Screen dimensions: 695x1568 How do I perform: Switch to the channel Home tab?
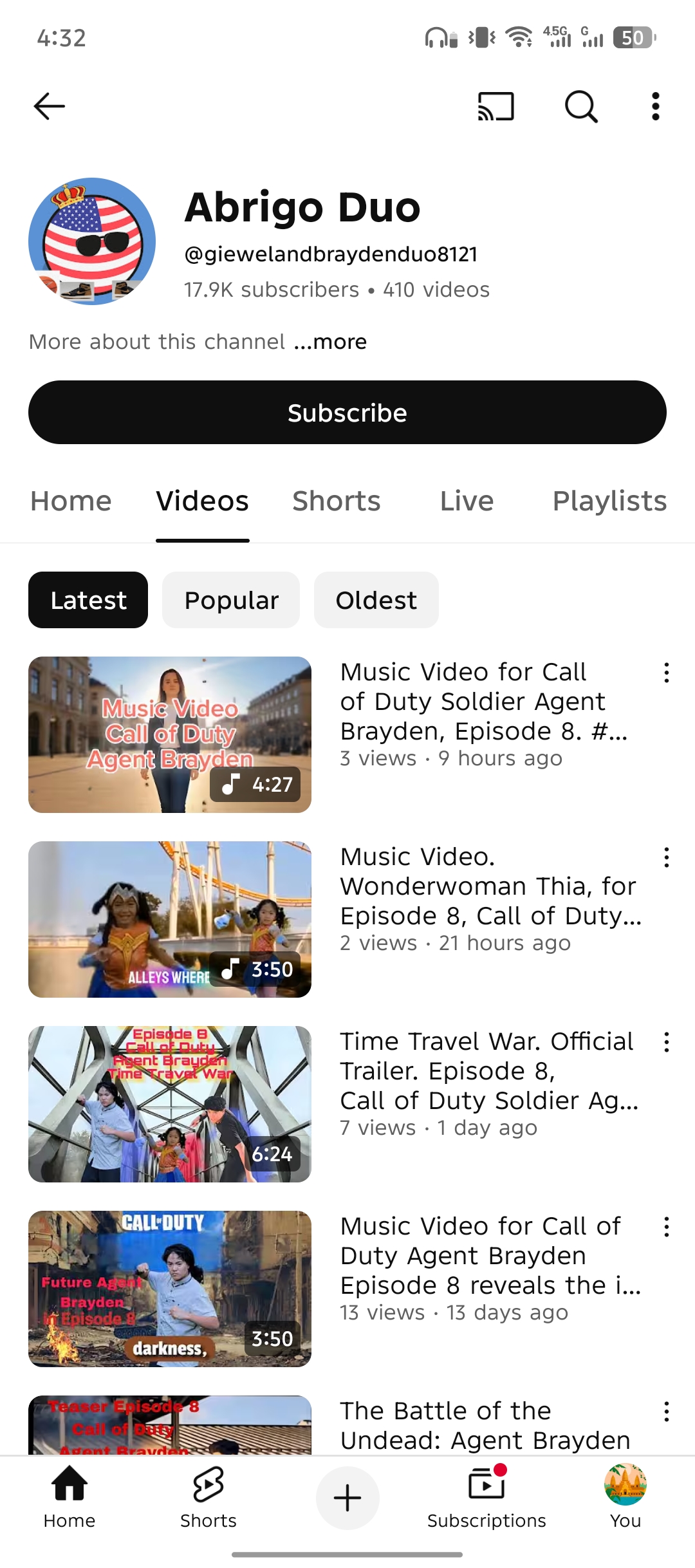(71, 501)
